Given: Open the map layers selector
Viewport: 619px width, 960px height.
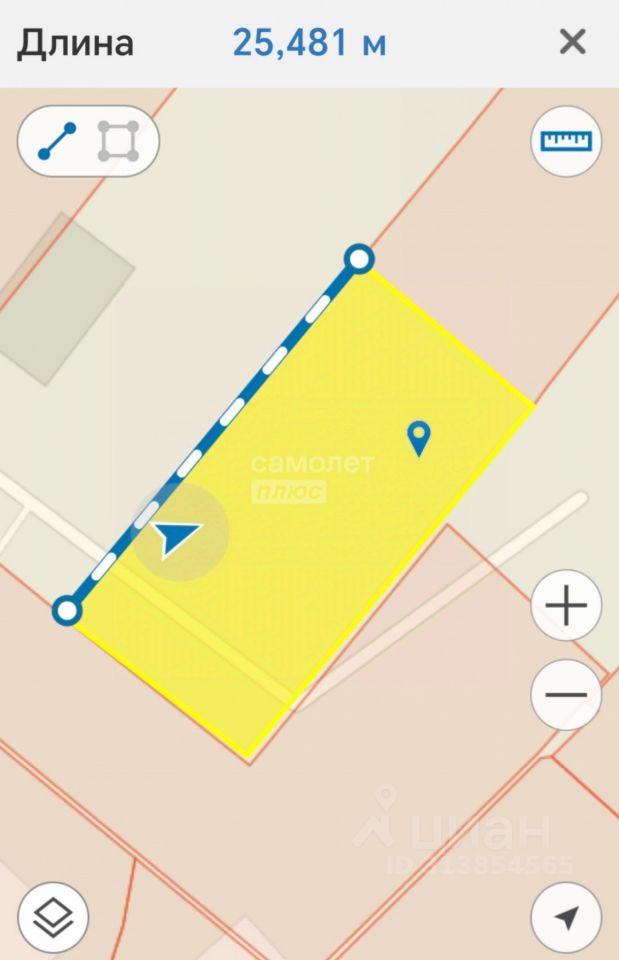Looking at the screenshot, I should [x=53, y=916].
